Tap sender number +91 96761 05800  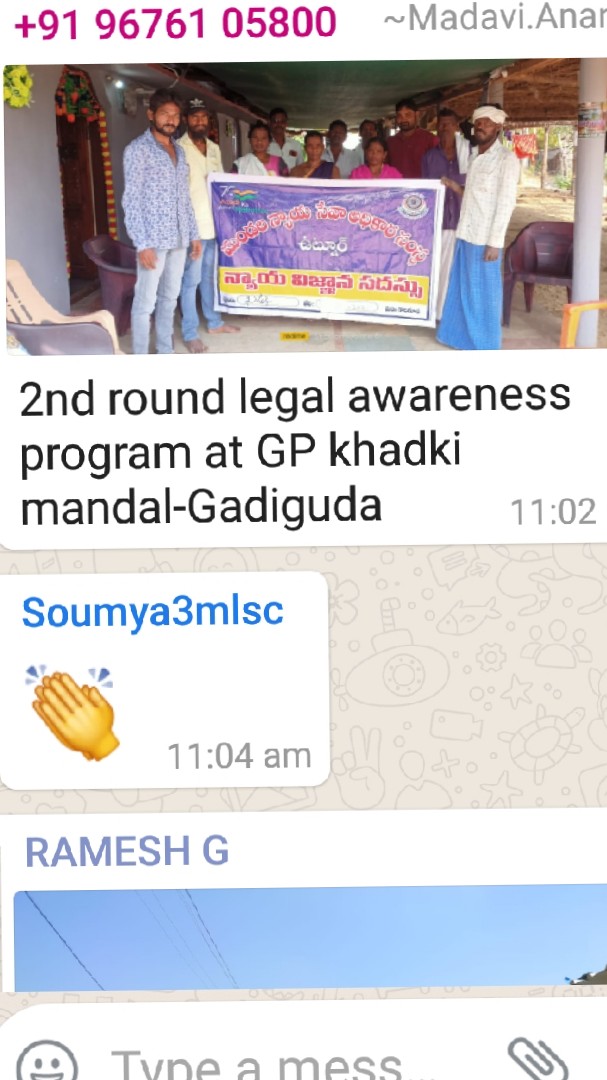pos(175,24)
